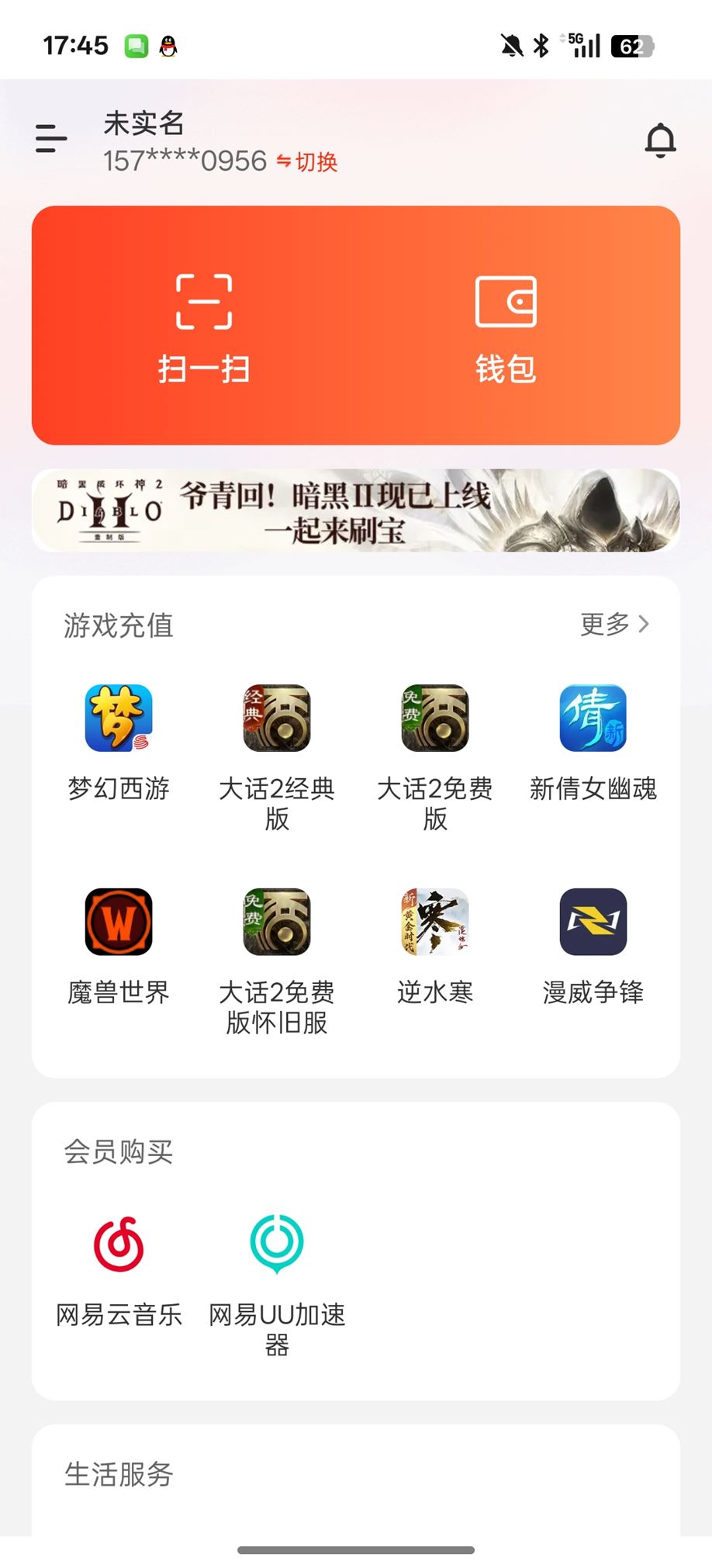Open the notifications bell
Viewport: 712px width, 1568px height.
[x=660, y=140]
